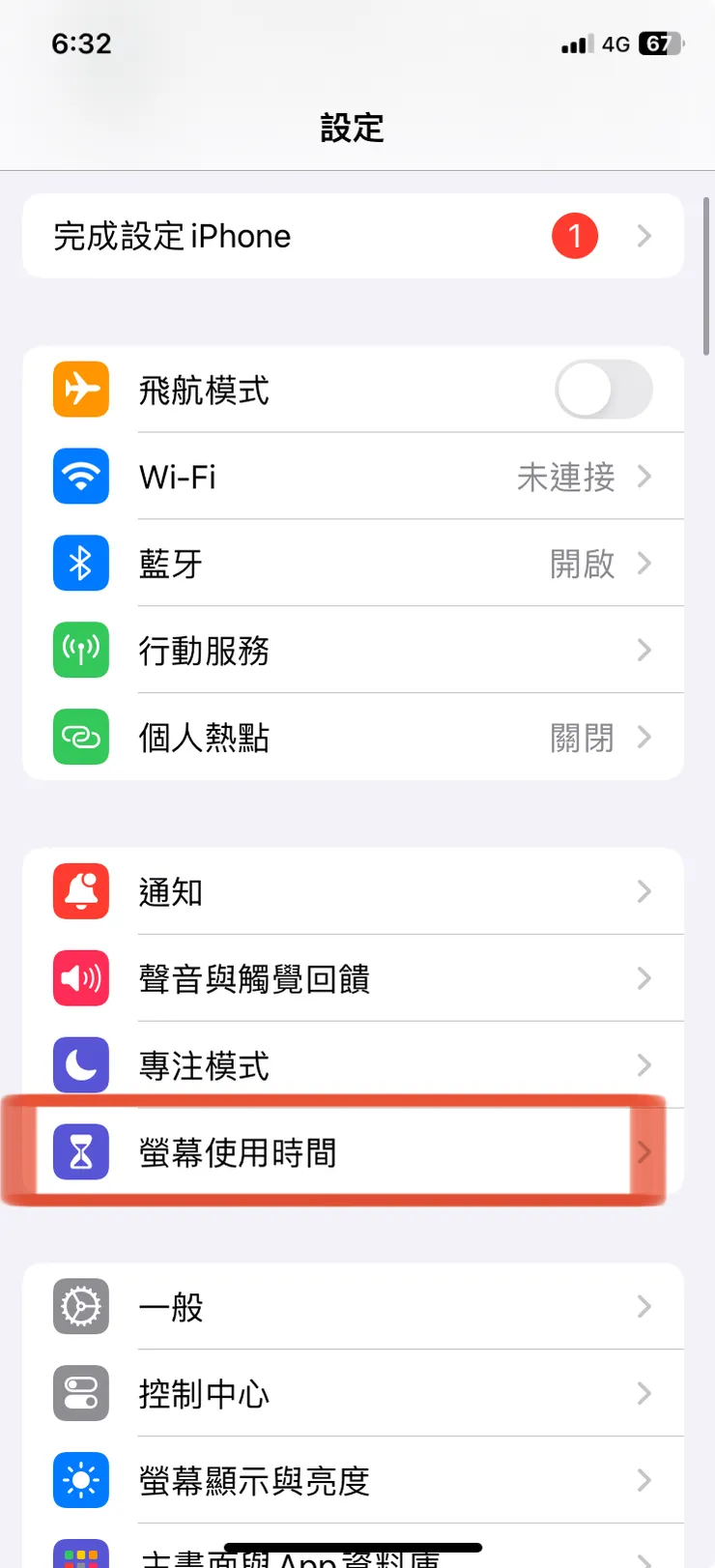Tap the 專注模式 crescent moon icon

click(x=80, y=1064)
